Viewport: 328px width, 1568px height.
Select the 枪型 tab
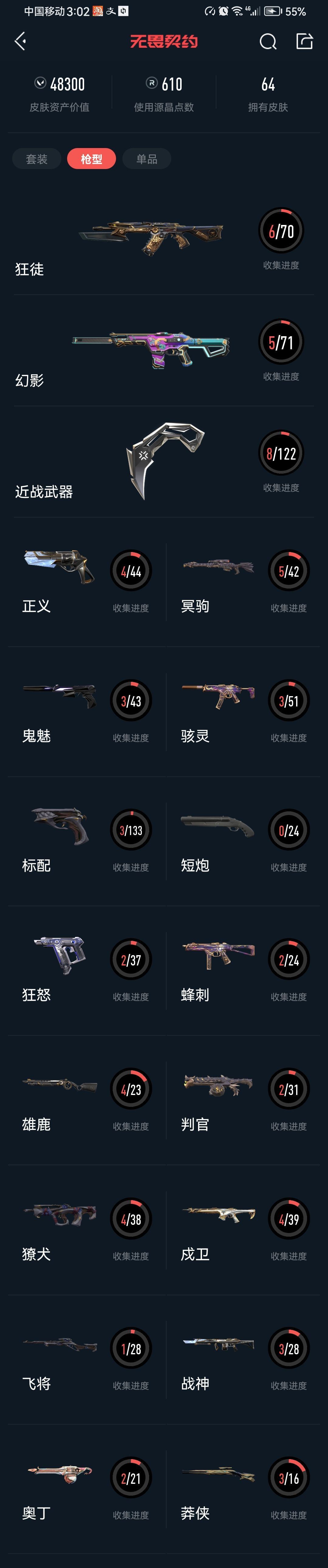pyautogui.click(x=91, y=159)
